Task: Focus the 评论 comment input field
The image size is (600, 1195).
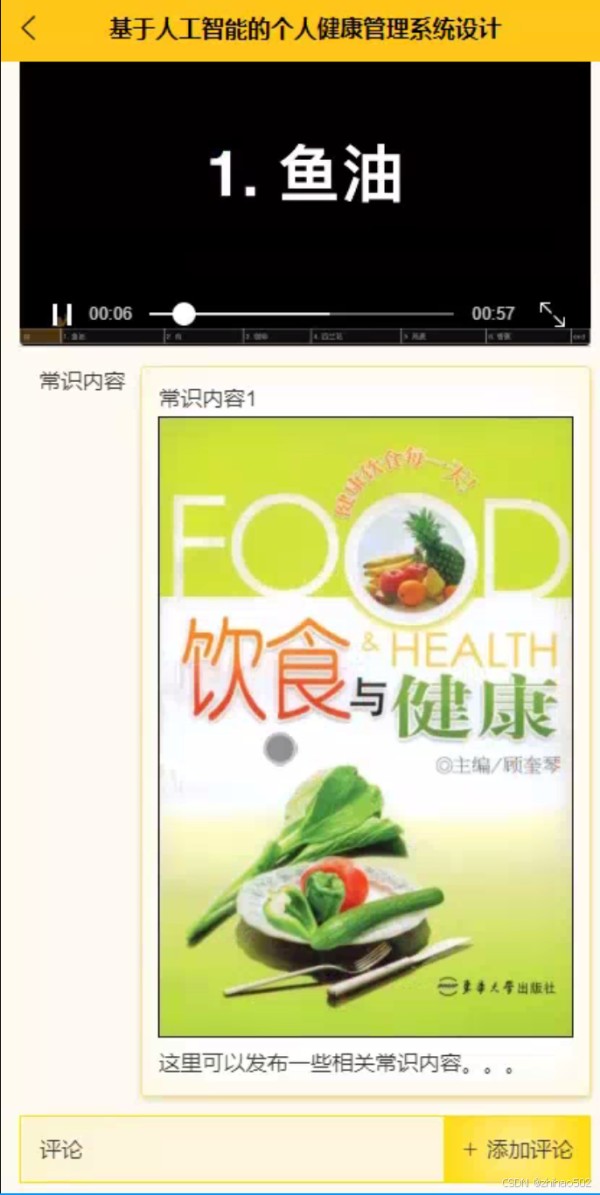Action: point(232,1149)
